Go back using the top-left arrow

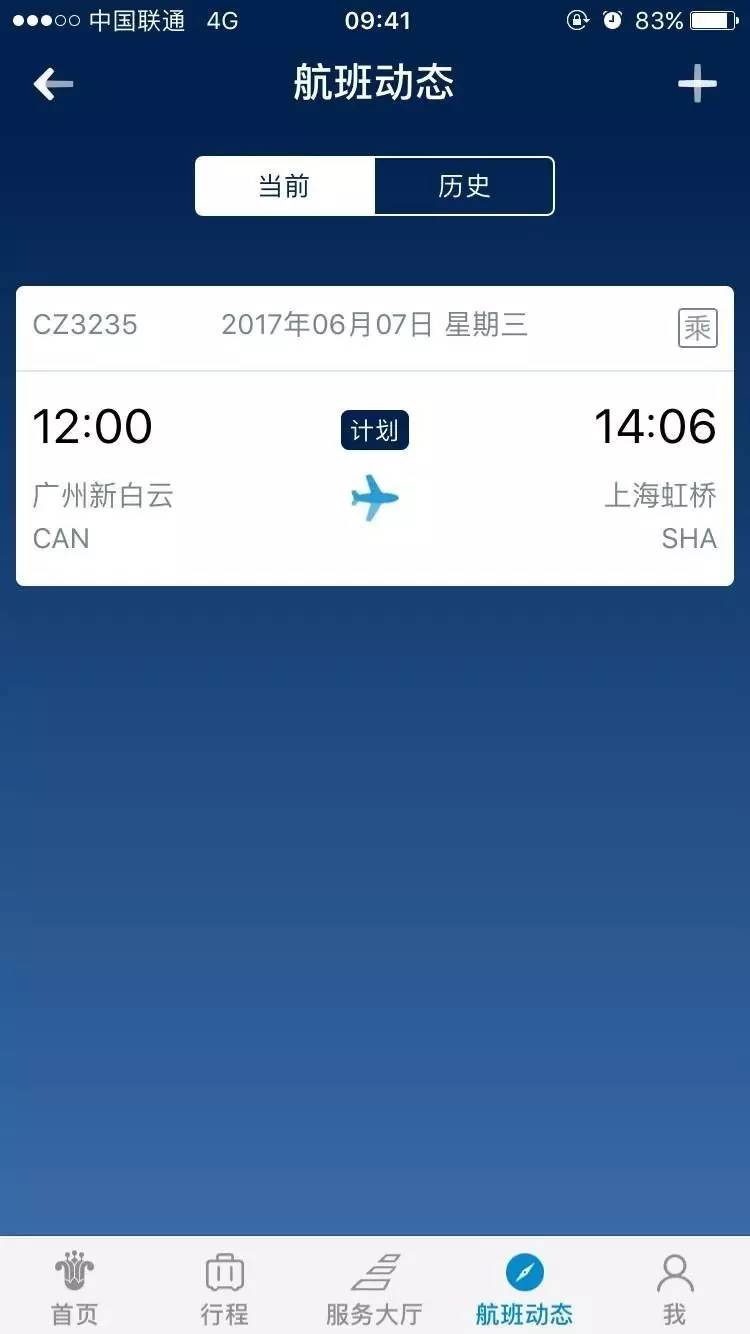tap(53, 84)
